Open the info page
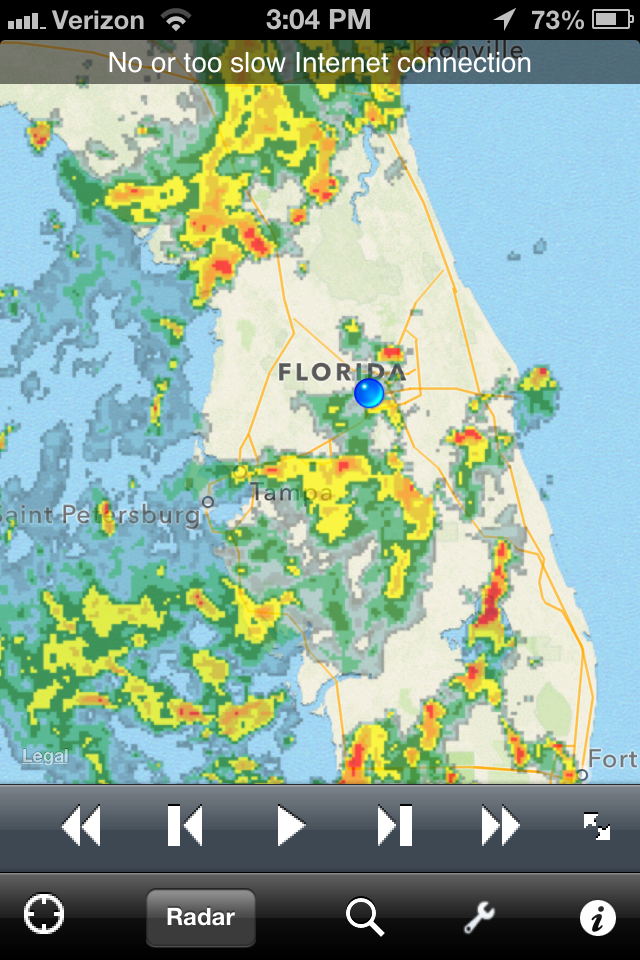The height and width of the screenshot is (960, 640). (598, 917)
